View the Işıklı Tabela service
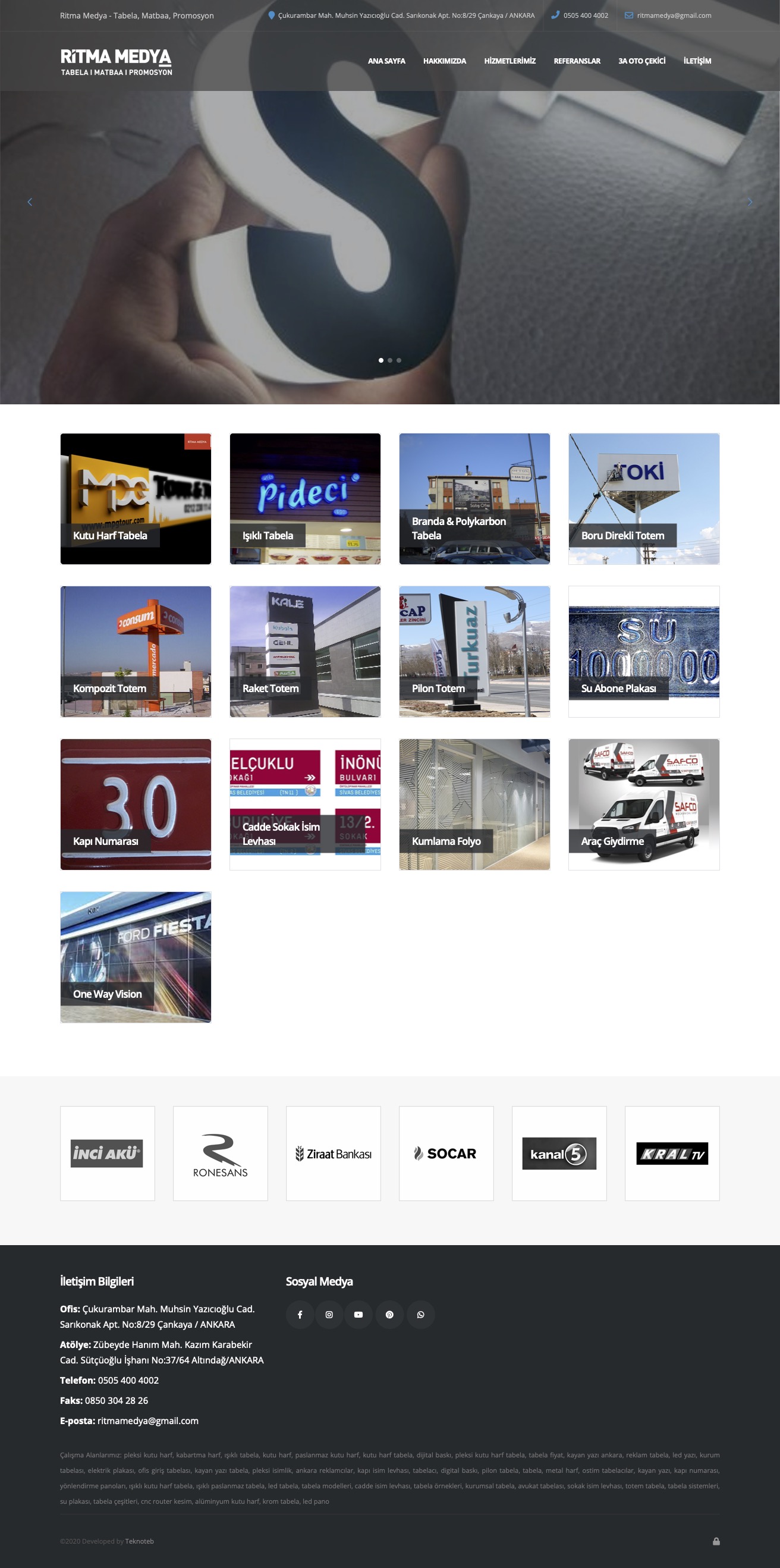 (x=305, y=498)
